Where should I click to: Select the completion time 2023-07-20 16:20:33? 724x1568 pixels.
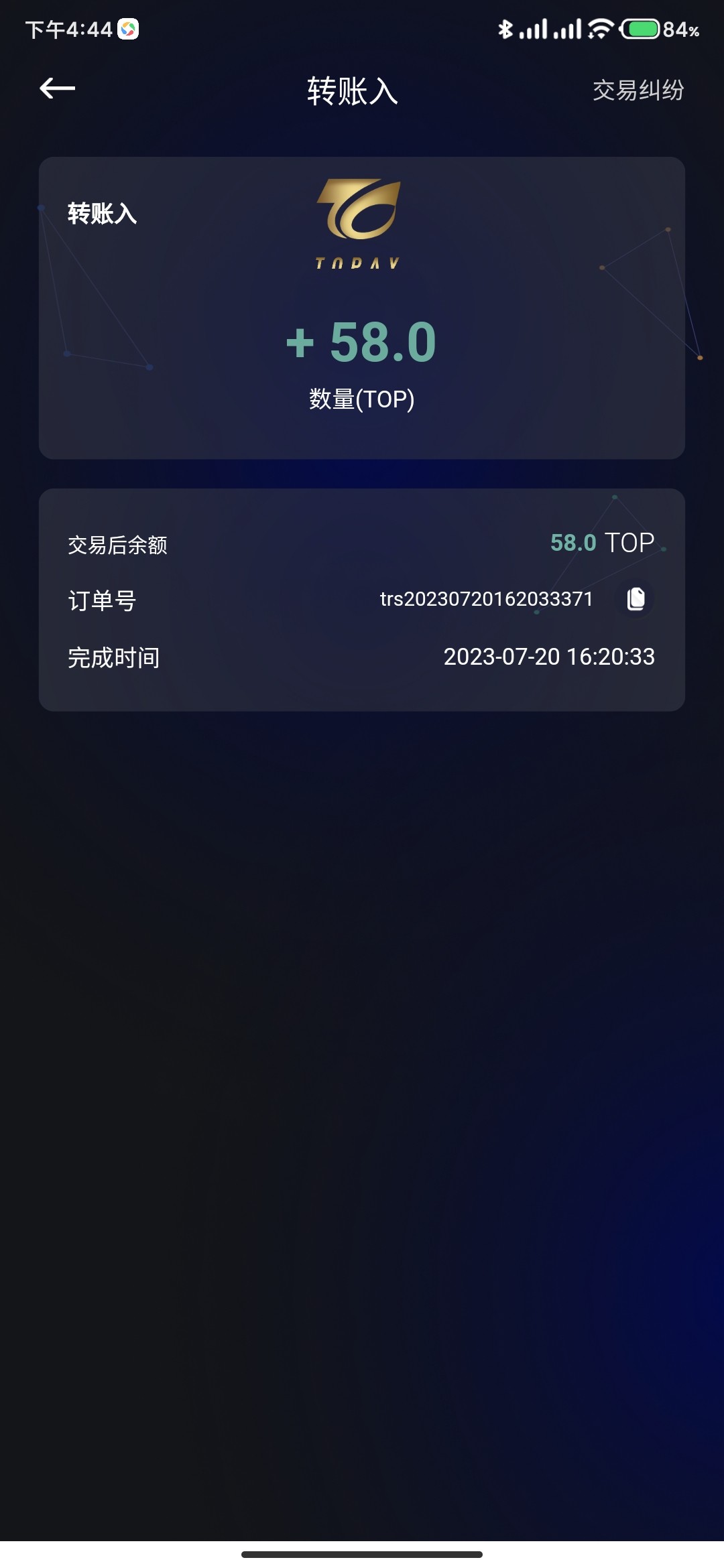tap(550, 657)
